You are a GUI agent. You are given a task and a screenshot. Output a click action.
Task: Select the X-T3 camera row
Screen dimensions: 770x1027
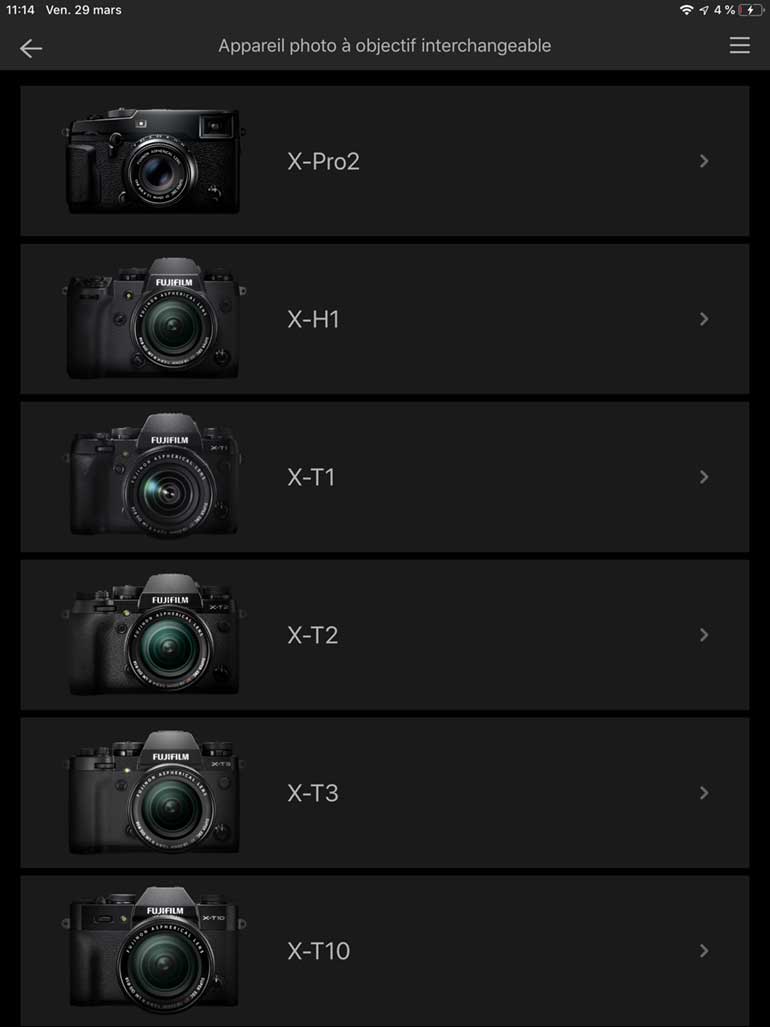[384, 793]
